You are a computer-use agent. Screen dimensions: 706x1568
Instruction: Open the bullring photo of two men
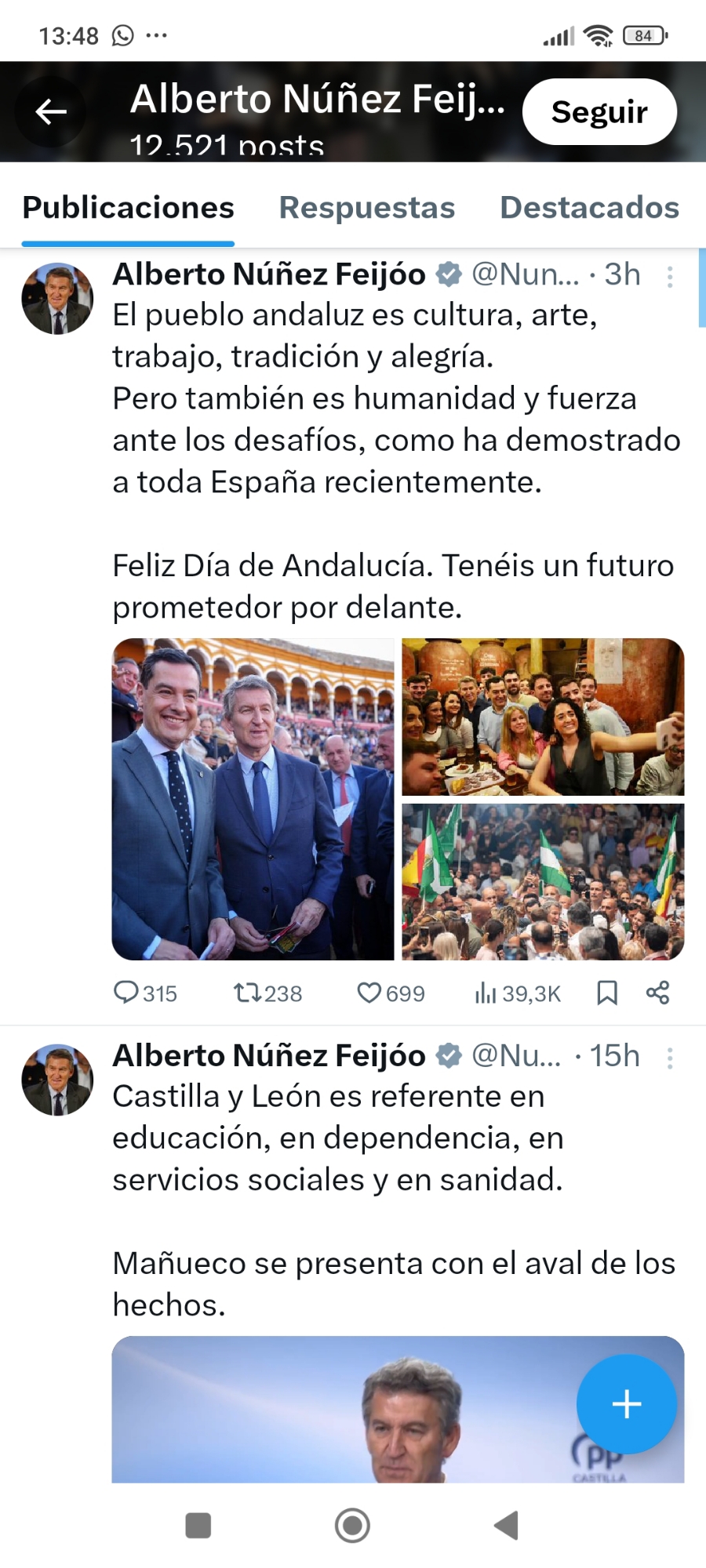[253, 799]
